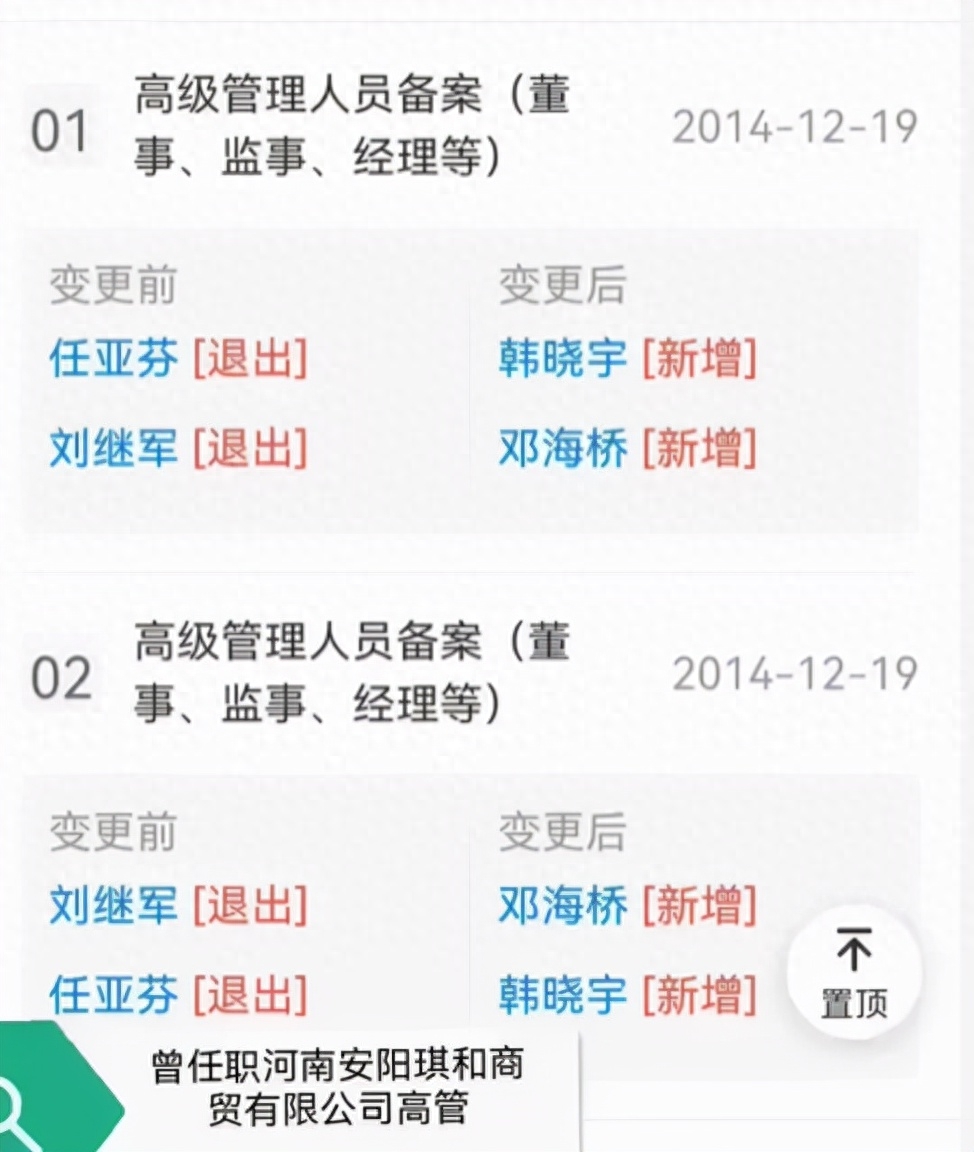Open 邓海桥's link in record 02

(x=563, y=906)
